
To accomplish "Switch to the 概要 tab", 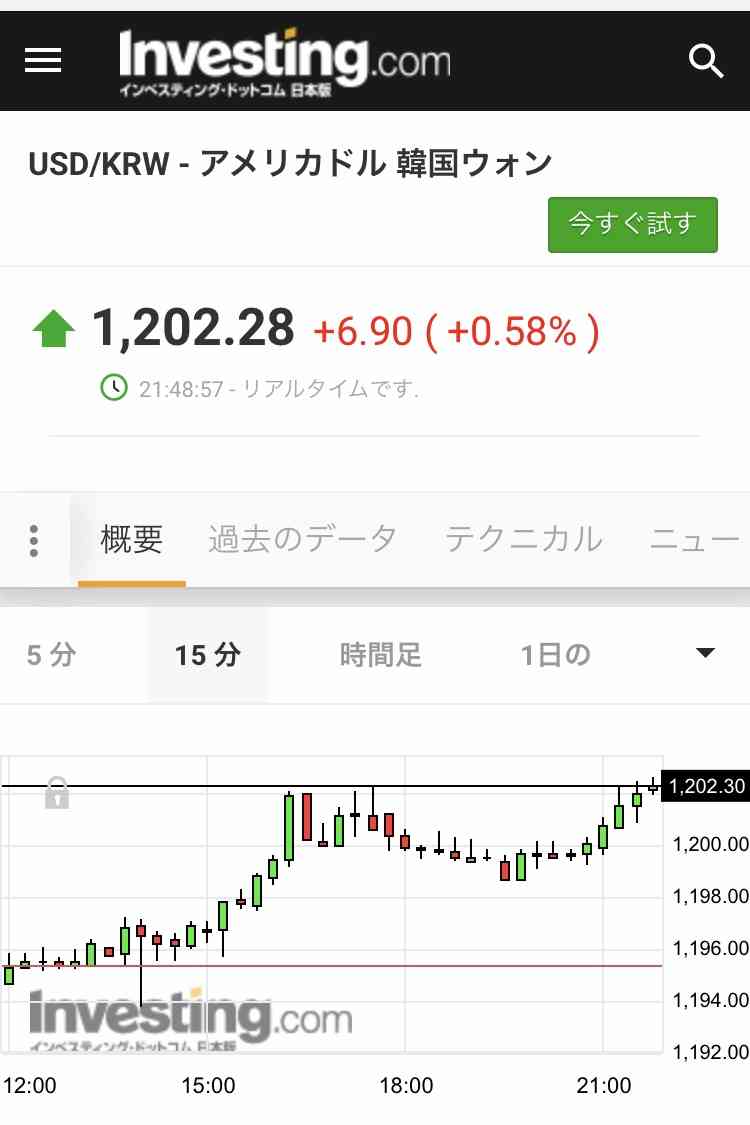I will click(x=132, y=540).
